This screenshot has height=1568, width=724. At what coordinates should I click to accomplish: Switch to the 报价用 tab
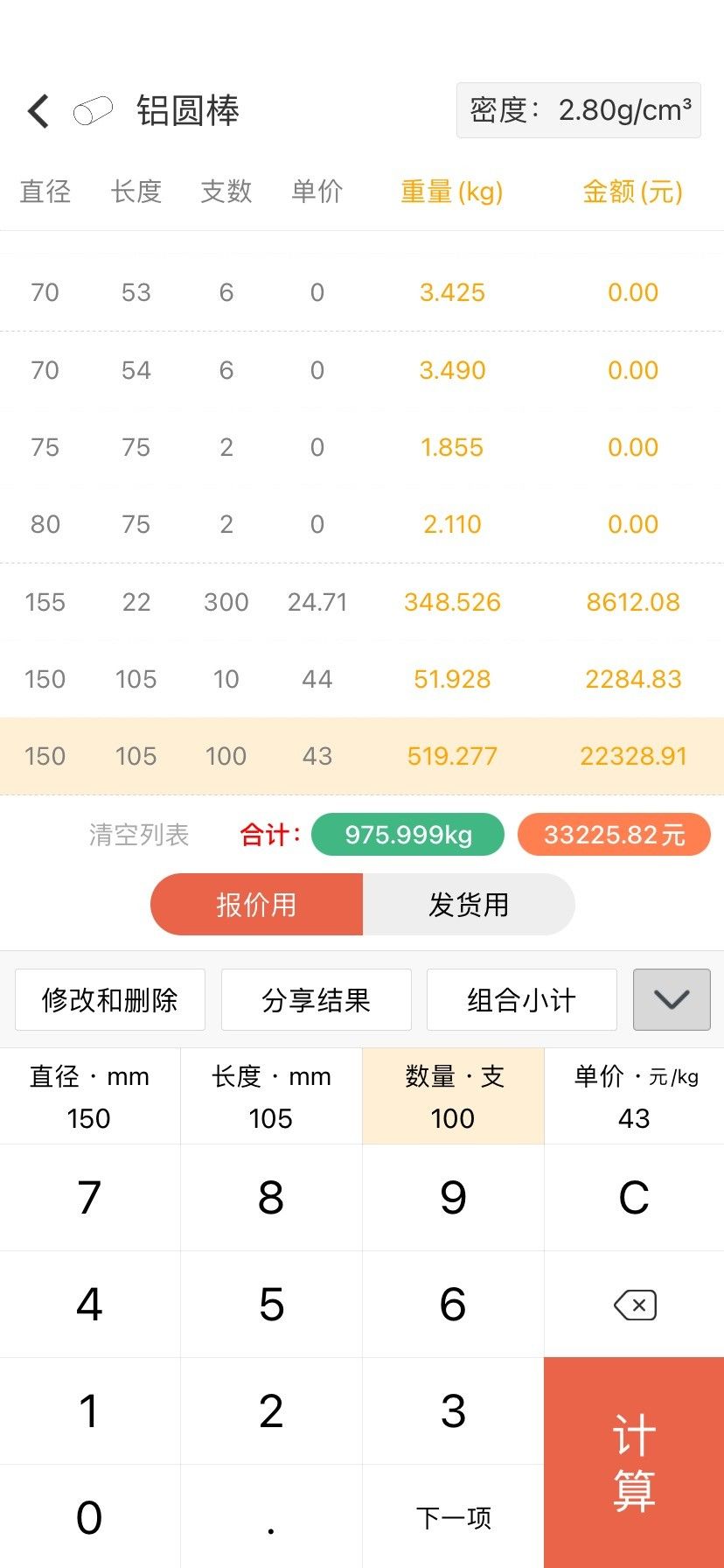tap(256, 905)
